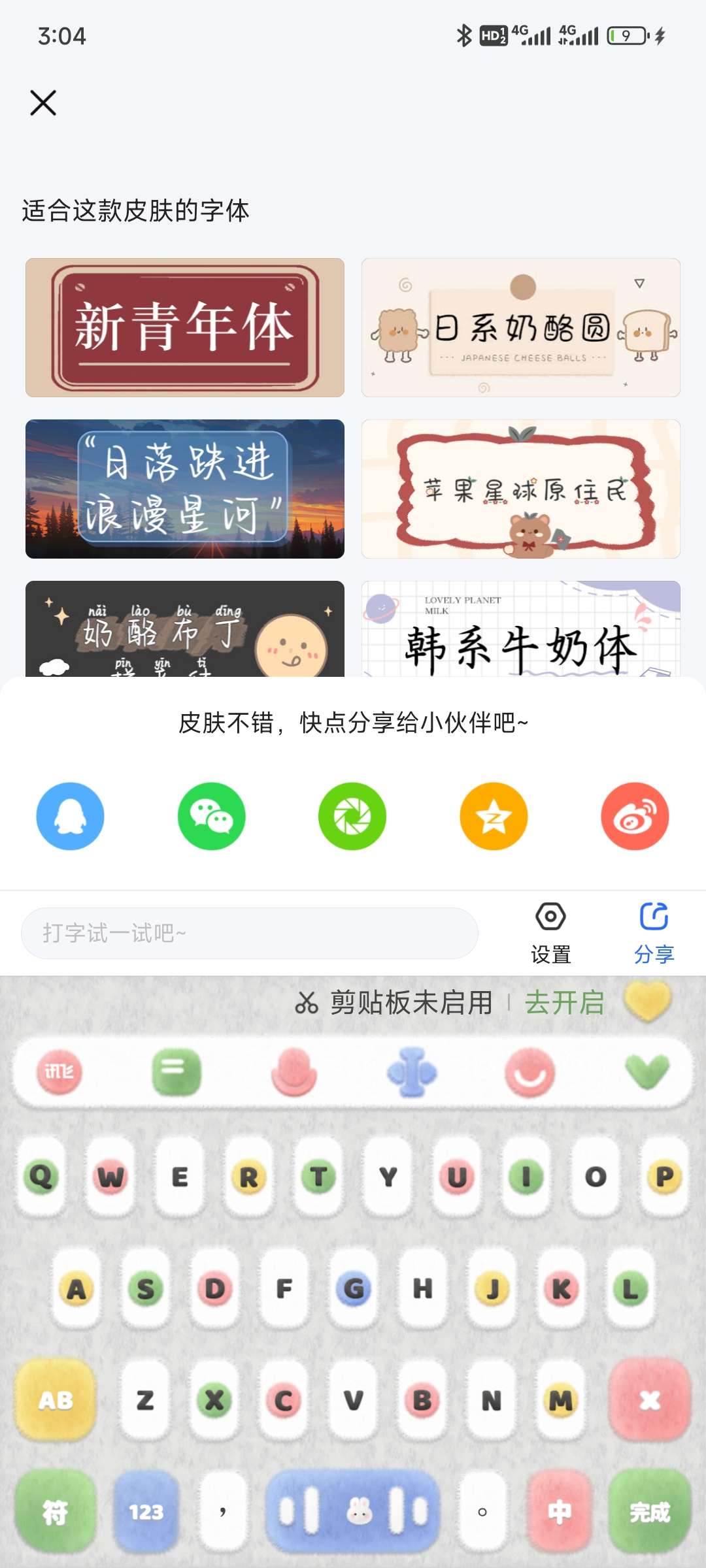Share the skin to Weibo

click(635, 816)
